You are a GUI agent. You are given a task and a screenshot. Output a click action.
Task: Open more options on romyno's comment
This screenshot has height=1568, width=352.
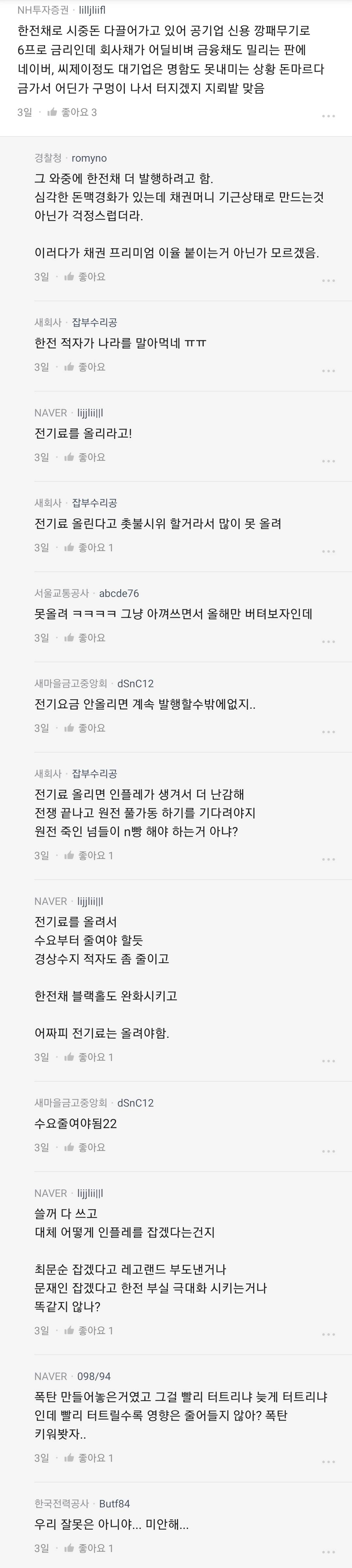coord(328,280)
